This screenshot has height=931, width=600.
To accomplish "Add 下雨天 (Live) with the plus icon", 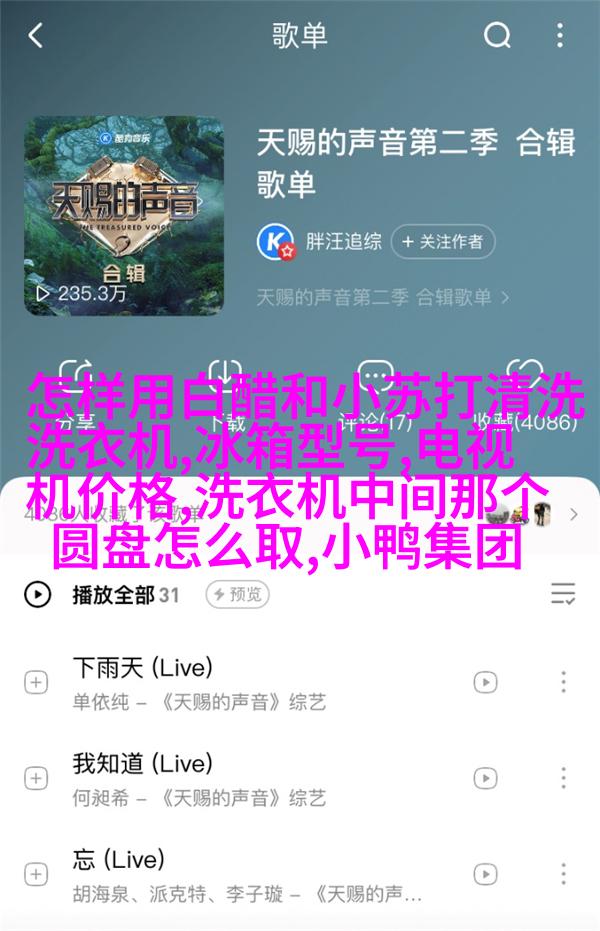I will 36,682.
